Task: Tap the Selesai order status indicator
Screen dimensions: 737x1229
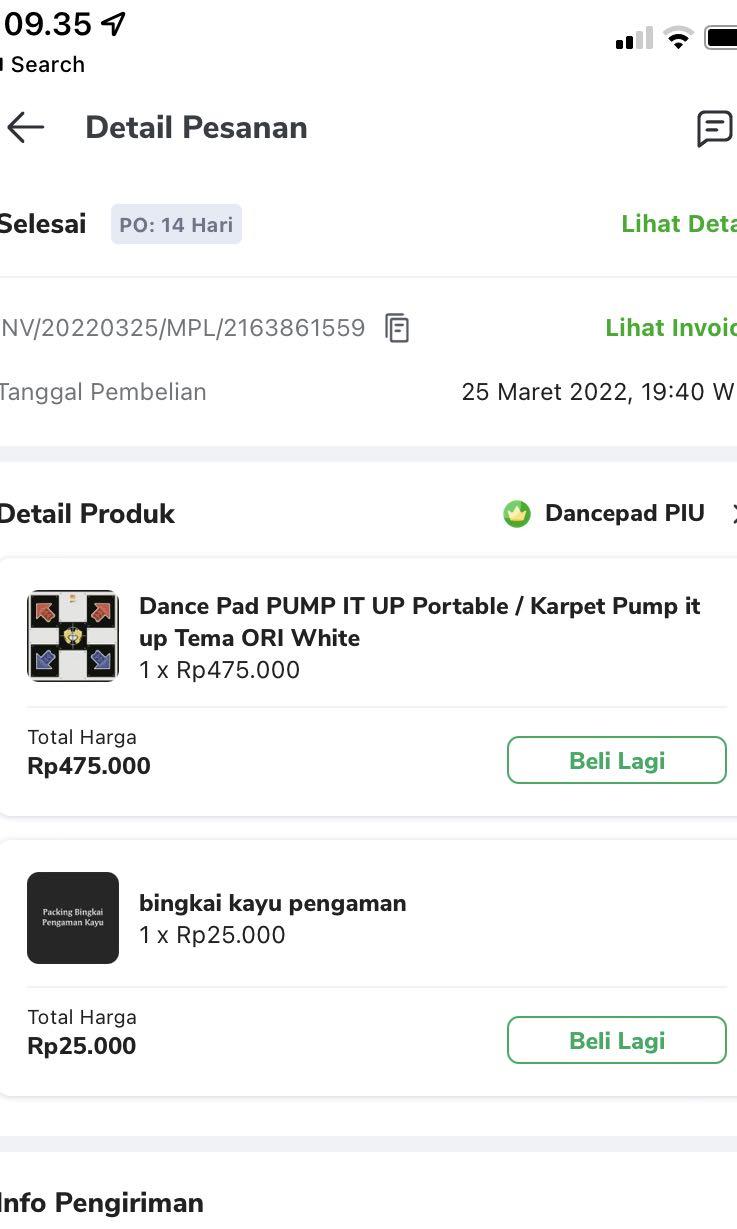Action: coord(43,224)
